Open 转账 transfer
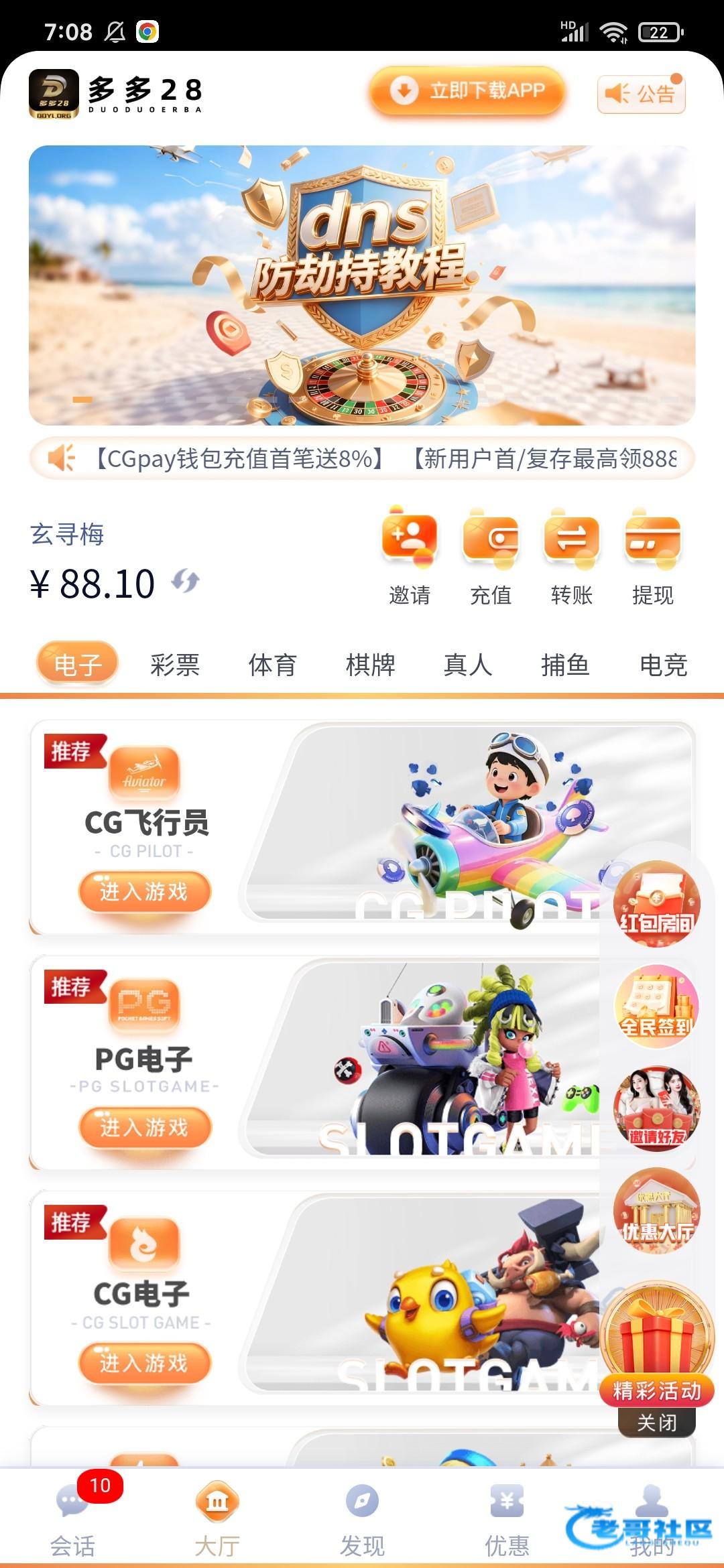Image resolution: width=724 pixels, height=1568 pixels. pos(572,556)
